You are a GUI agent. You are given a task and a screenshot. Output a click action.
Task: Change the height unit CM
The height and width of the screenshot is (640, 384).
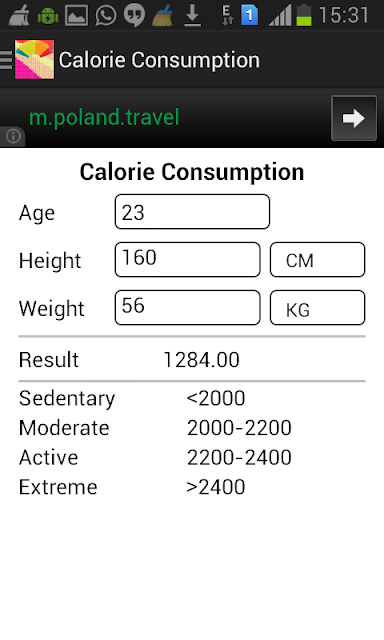[x=317, y=260]
